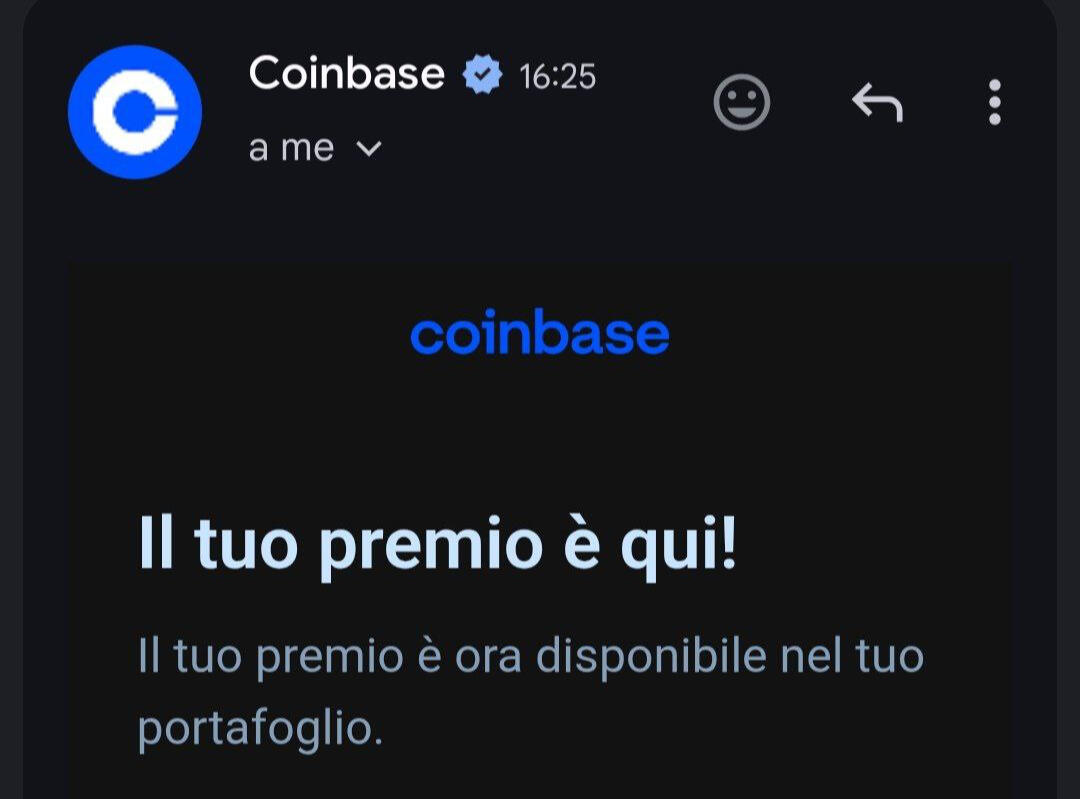Add an emoji reaction to the email
This screenshot has width=1080, height=799.
pos(742,102)
